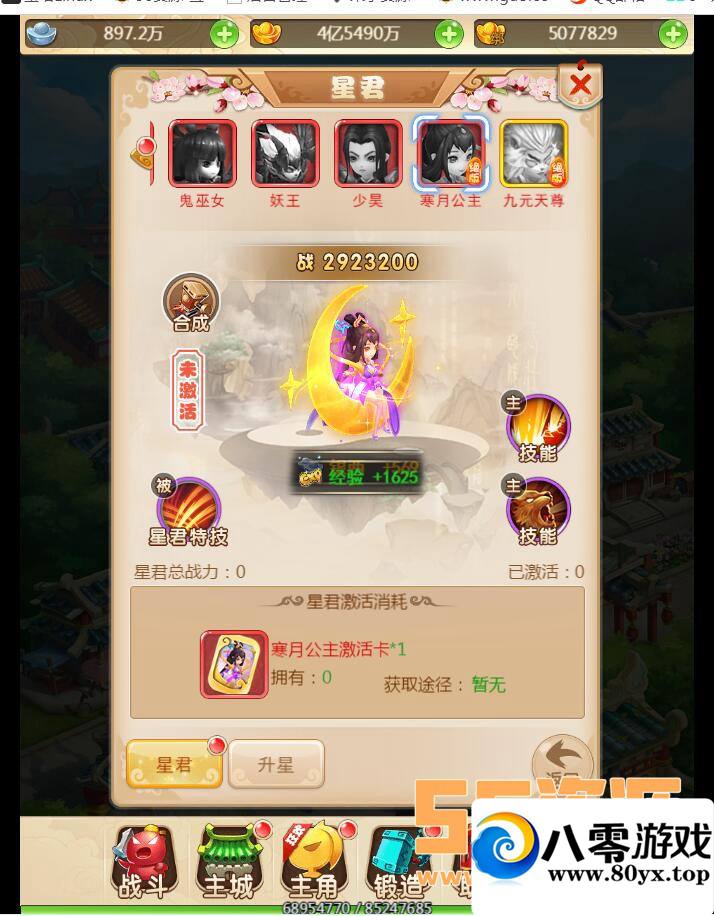Screen dimensions: 714x916
Task: Switch to the 星君 tab
Action: coord(174,765)
